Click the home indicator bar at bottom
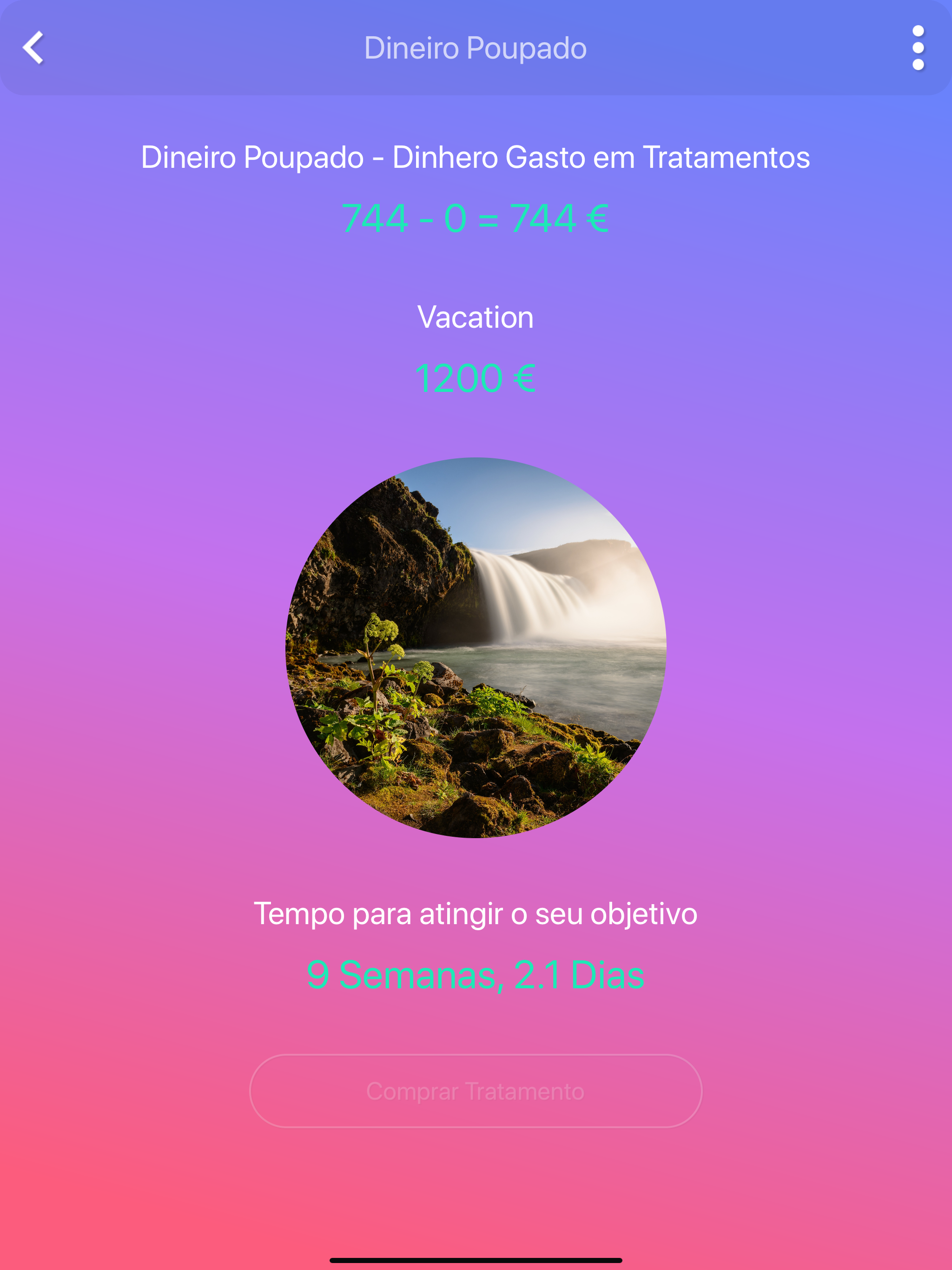952x1270 pixels. 476,1261
